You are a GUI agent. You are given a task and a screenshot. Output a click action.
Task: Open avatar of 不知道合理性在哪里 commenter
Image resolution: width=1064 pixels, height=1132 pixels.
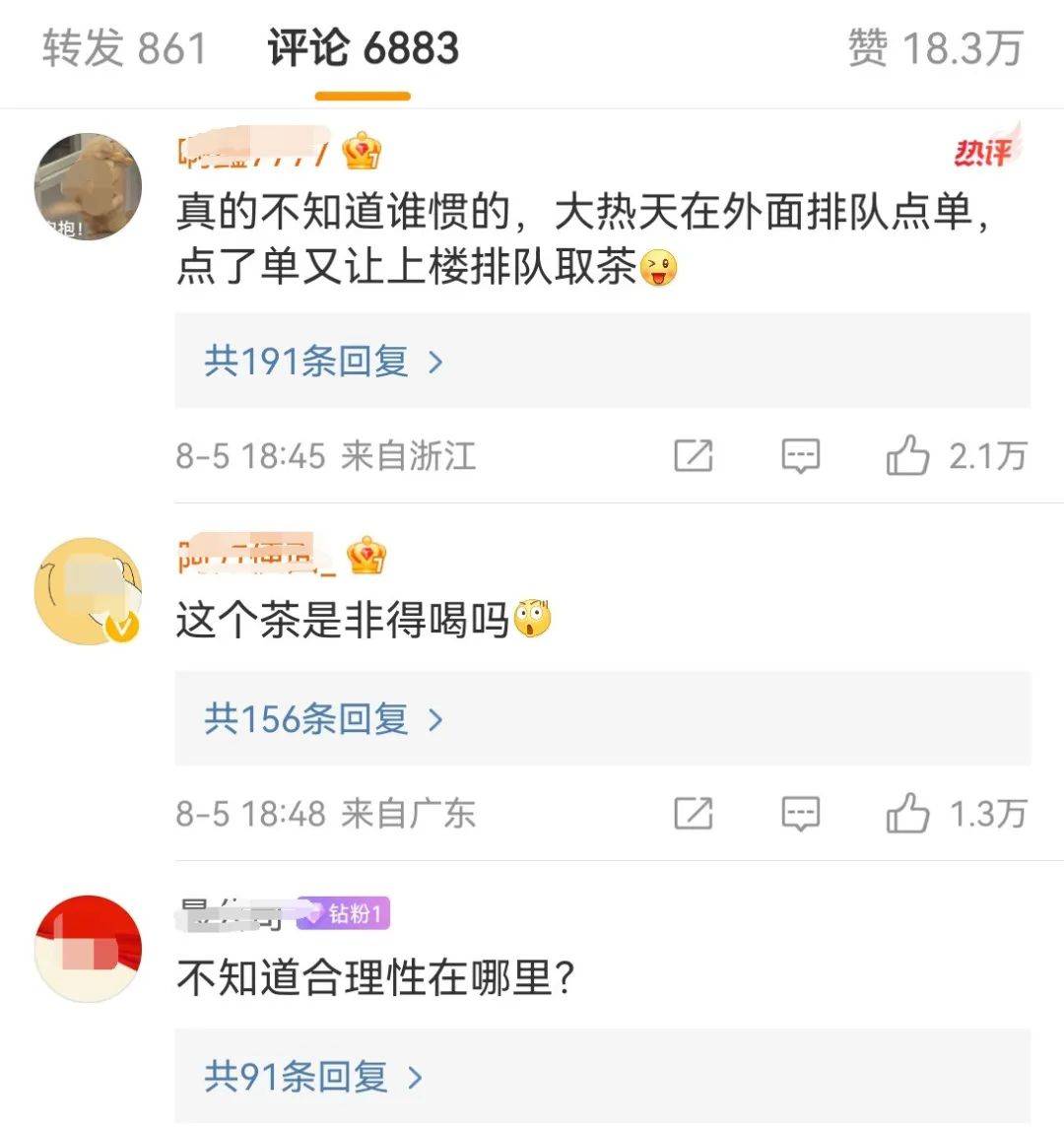point(88,949)
